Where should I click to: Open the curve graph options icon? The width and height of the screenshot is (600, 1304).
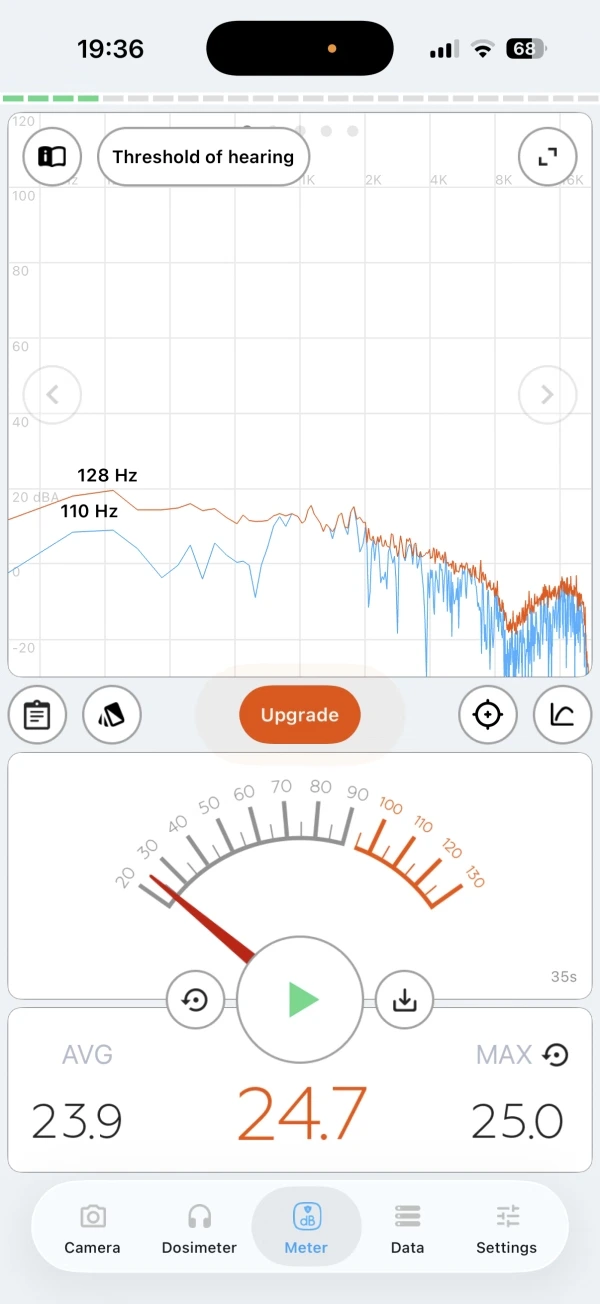(562, 715)
